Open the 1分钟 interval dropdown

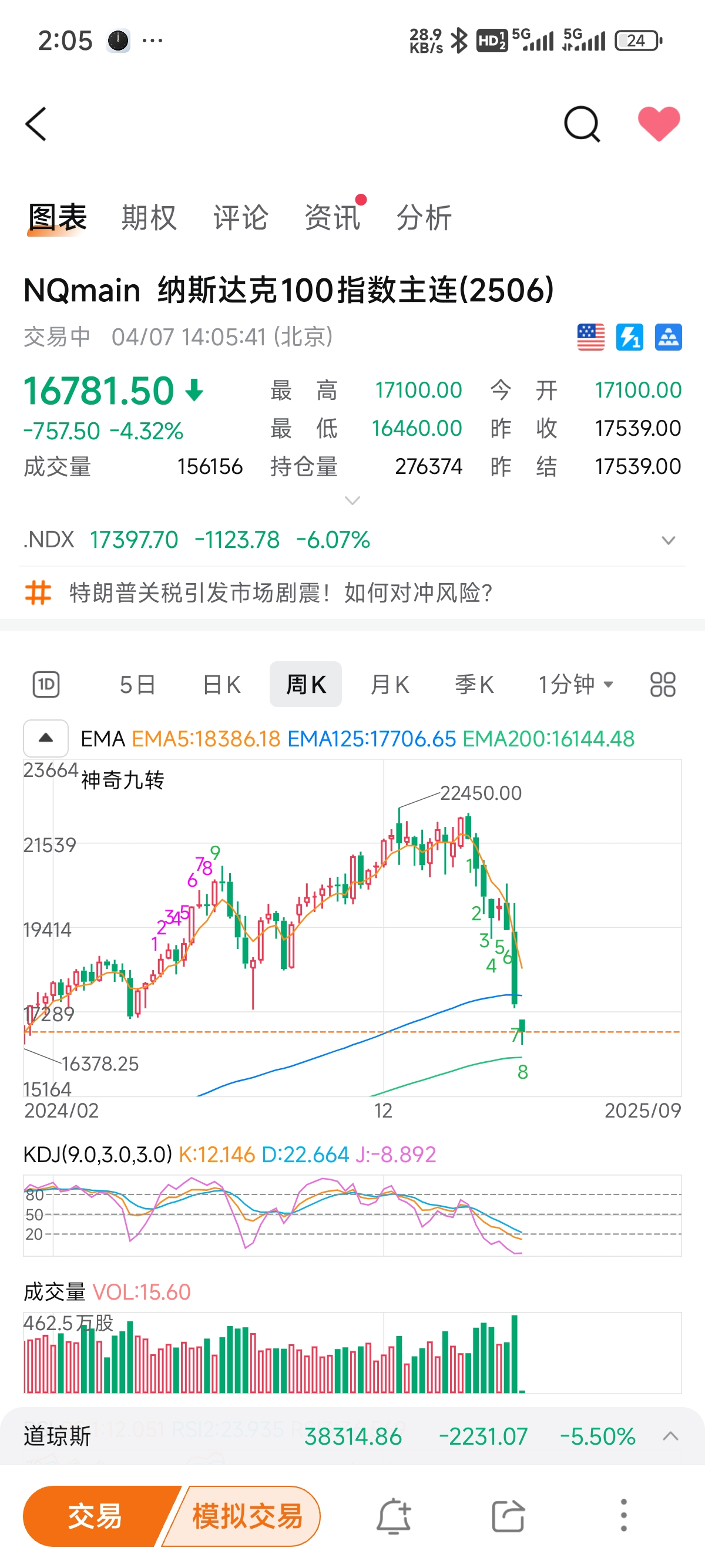pyautogui.click(x=575, y=684)
